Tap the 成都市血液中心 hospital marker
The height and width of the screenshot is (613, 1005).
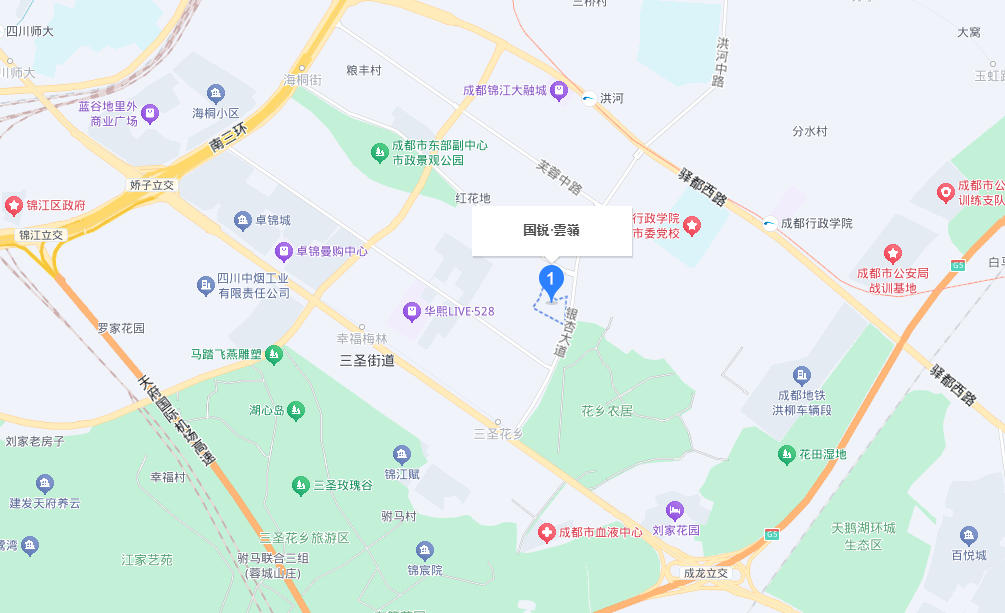(x=546, y=532)
